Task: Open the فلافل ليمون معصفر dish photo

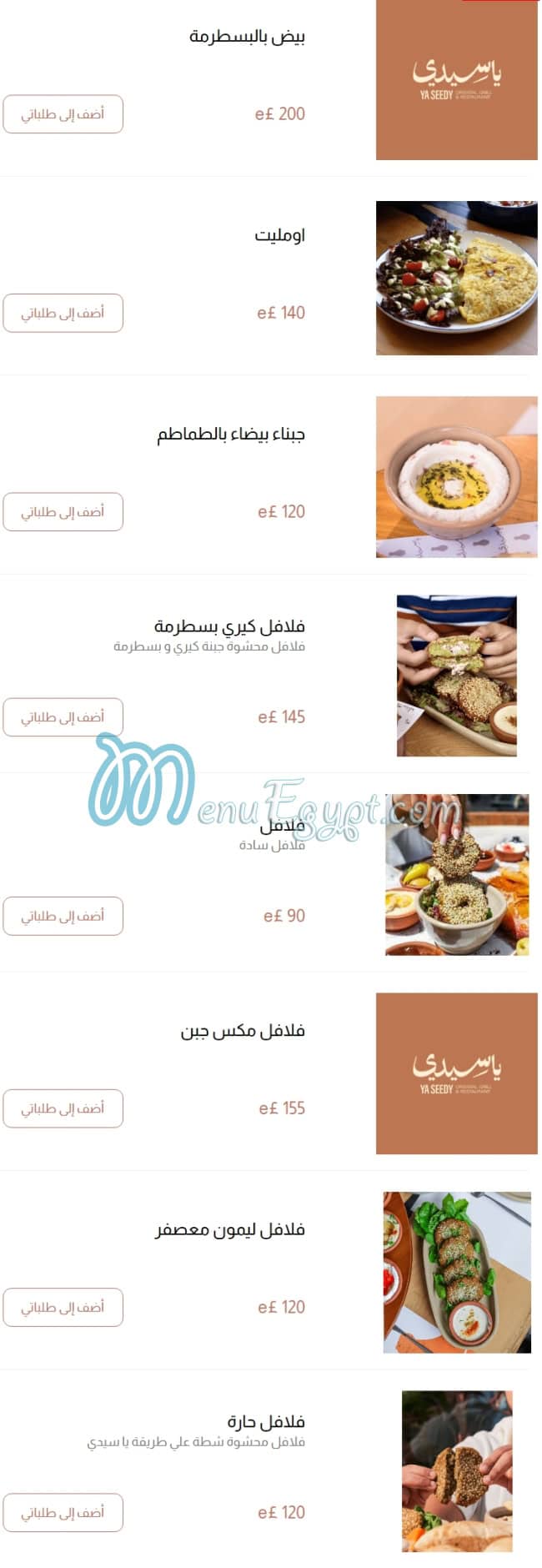Action: 456,1272
